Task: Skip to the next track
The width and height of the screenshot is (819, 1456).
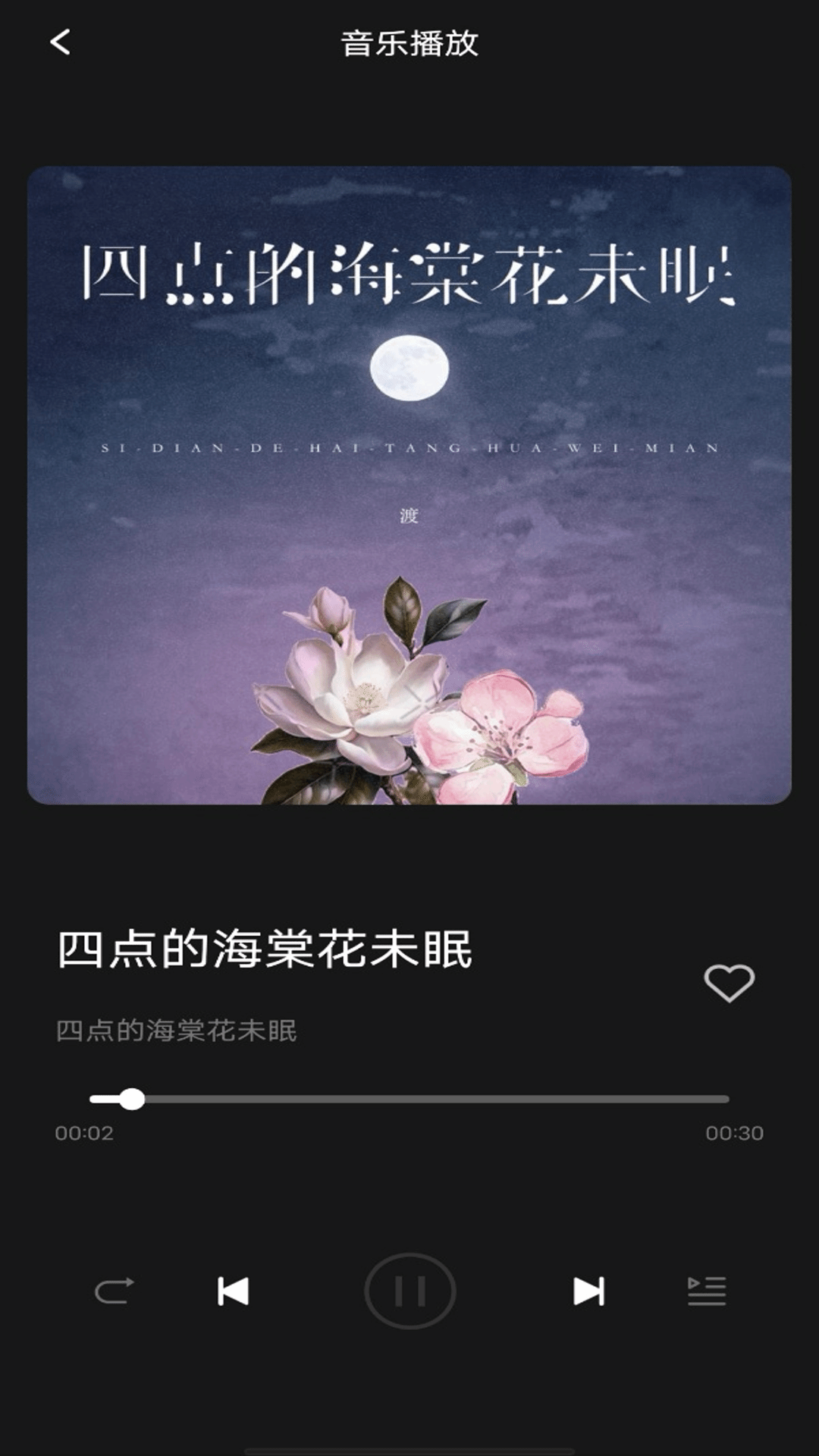Action: [x=588, y=1291]
